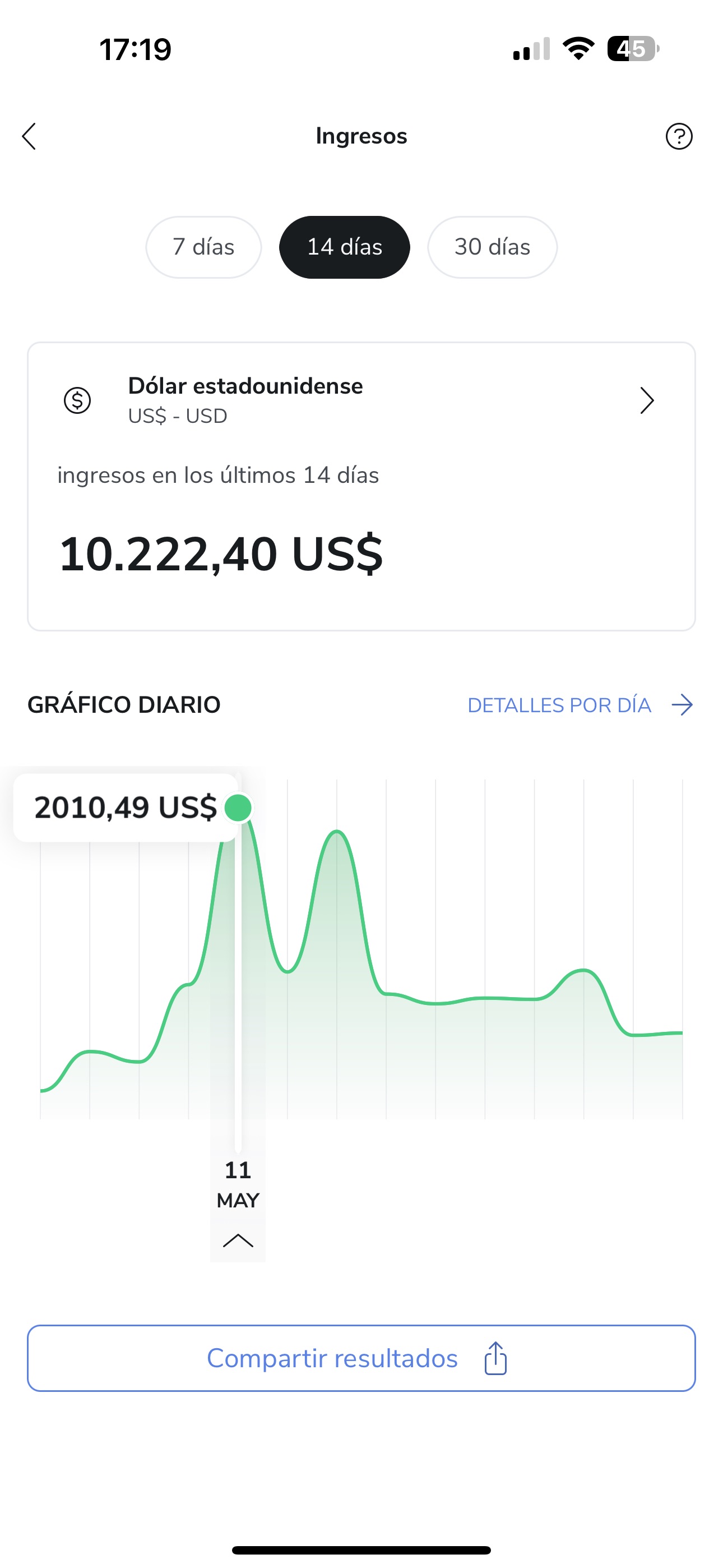Viewport: 723px width, 1568px height.
Task: Switch to the 30 días range
Action: [492, 247]
